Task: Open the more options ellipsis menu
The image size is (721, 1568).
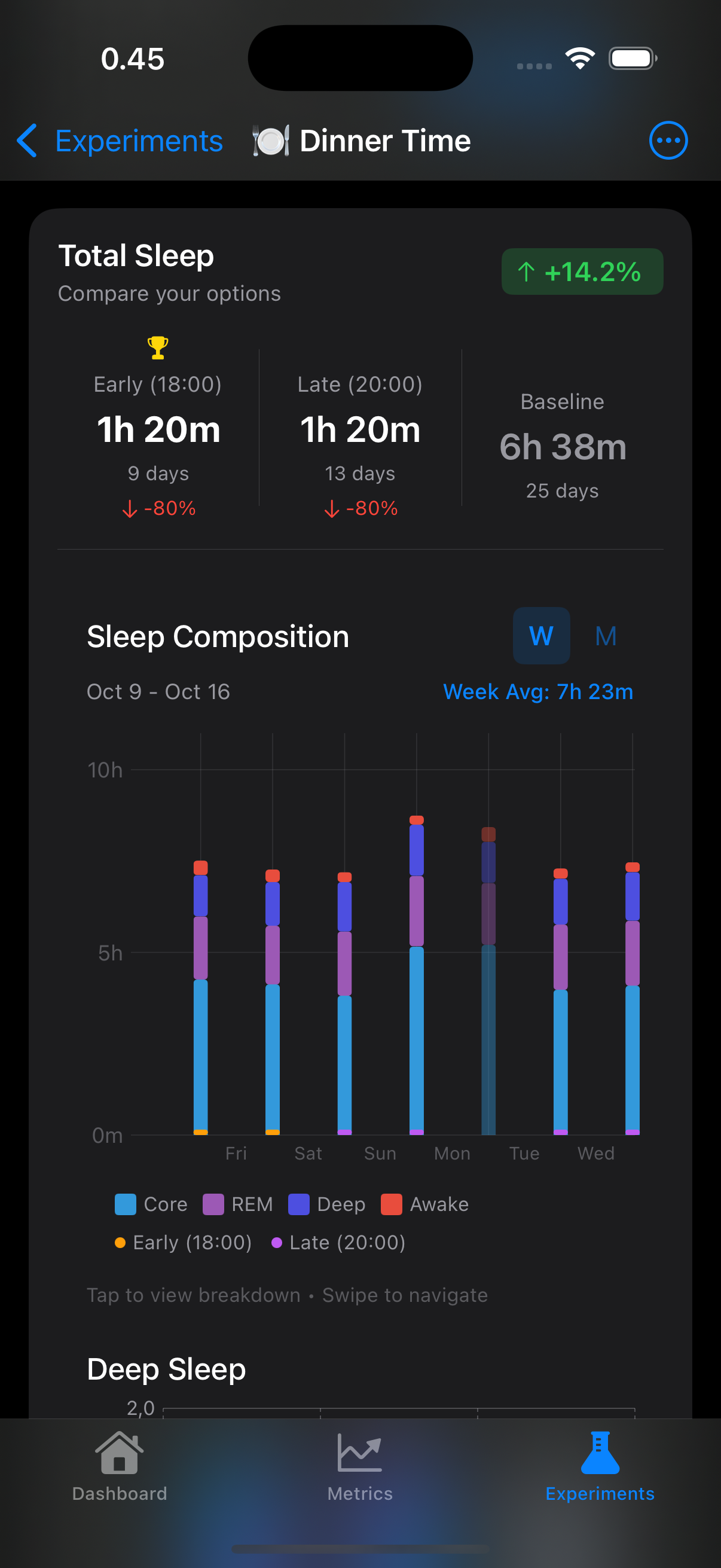Action: [668, 141]
